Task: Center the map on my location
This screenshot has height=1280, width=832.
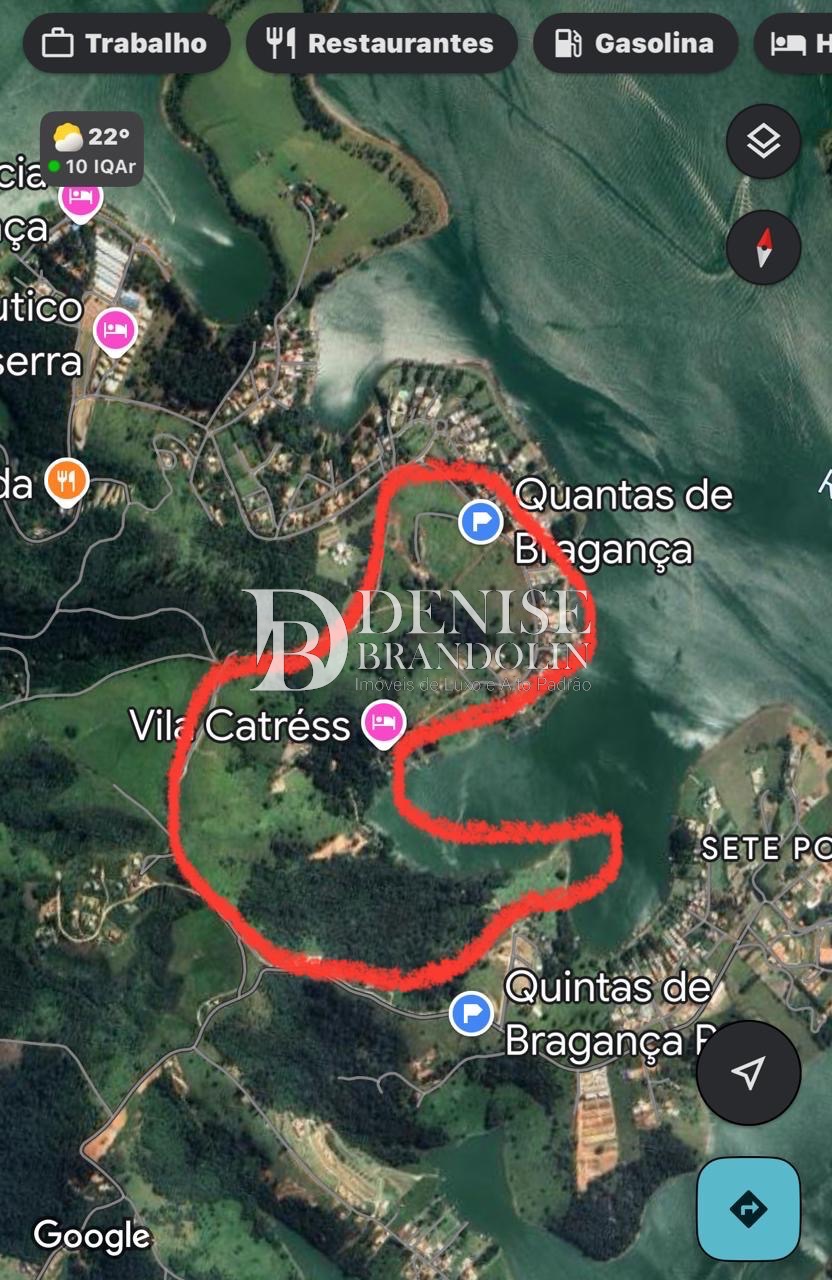Action: click(x=748, y=1073)
